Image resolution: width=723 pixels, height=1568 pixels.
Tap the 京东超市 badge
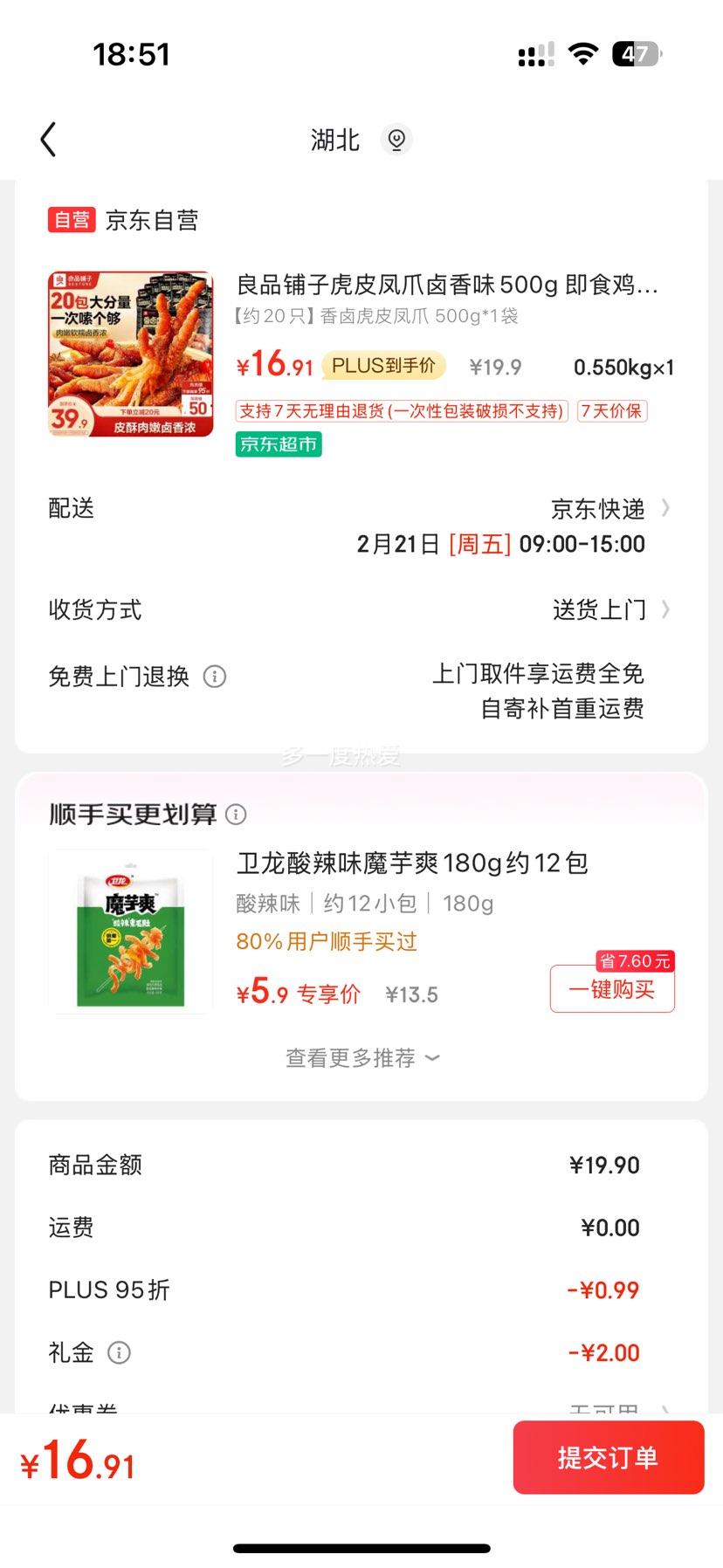[277, 445]
